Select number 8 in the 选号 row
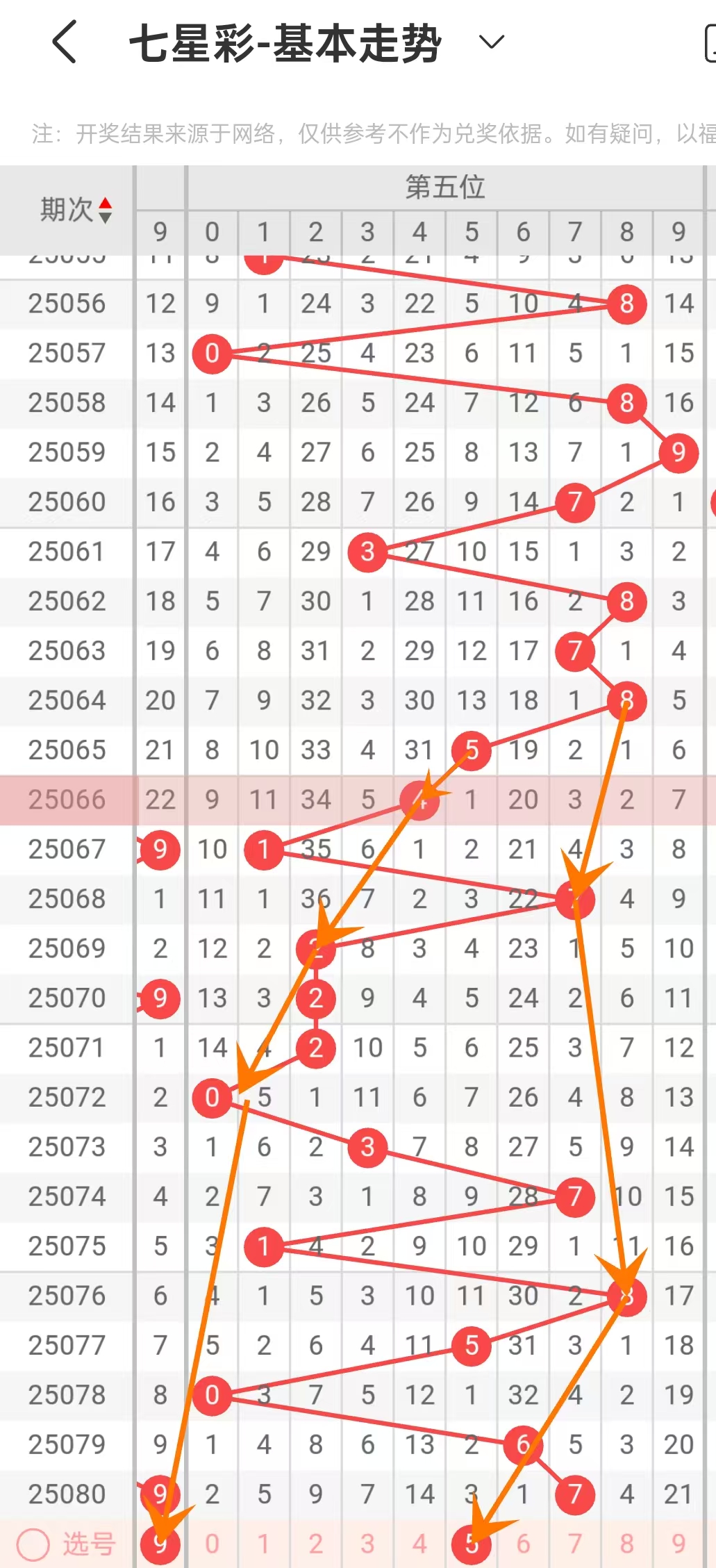Screen dimensions: 716x1568 (627, 1544)
